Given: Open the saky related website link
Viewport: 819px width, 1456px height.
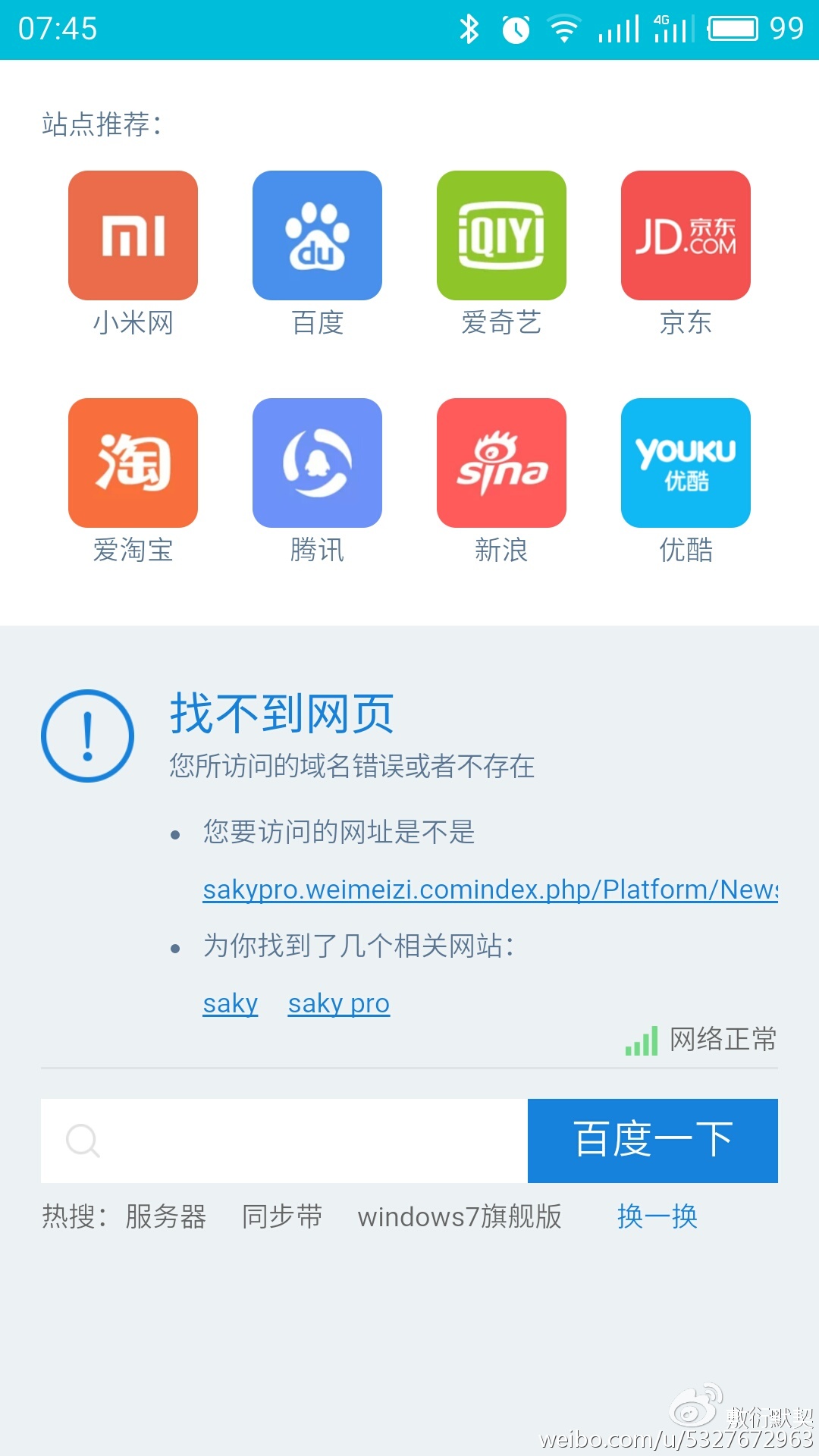Looking at the screenshot, I should tap(230, 1003).
